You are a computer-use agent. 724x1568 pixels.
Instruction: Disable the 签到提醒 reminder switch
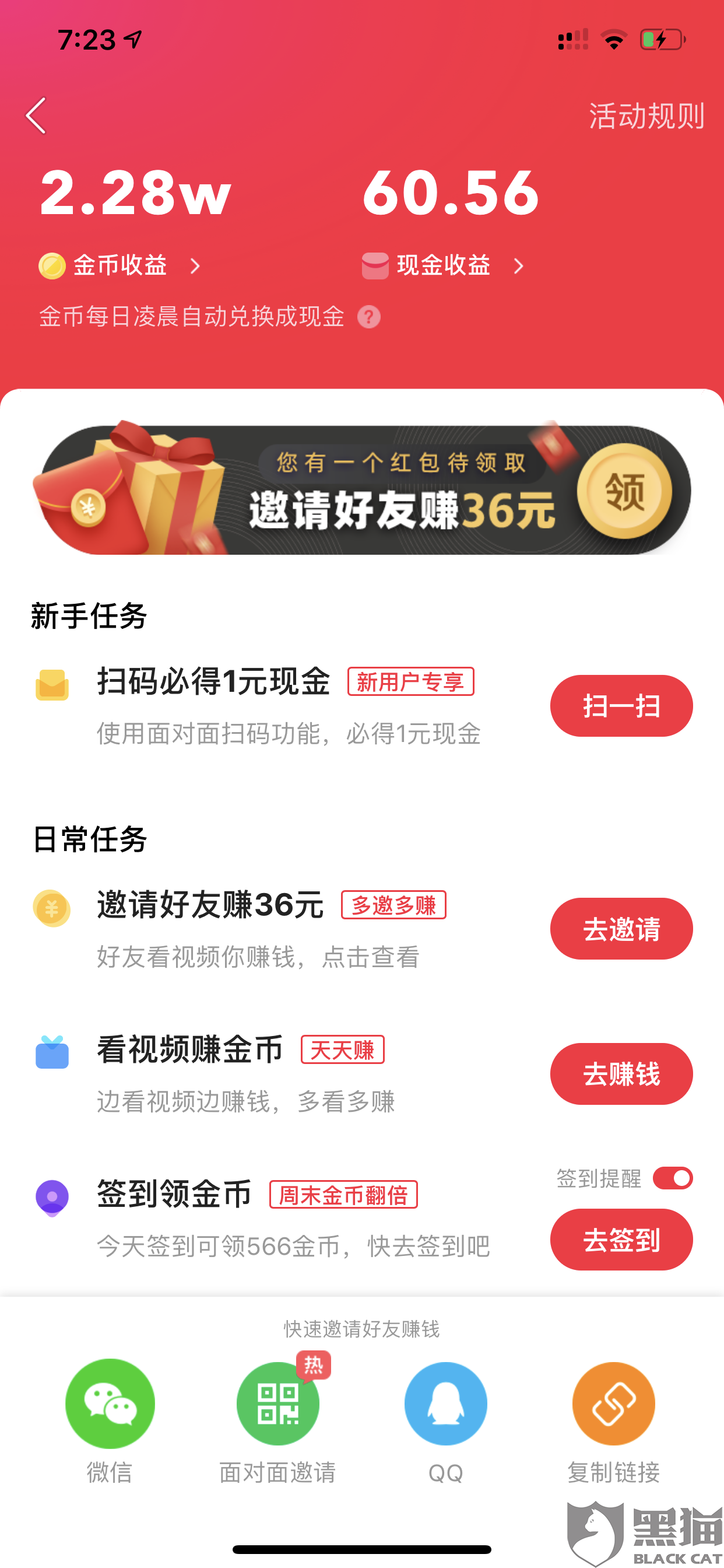[x=672, y=1178]
